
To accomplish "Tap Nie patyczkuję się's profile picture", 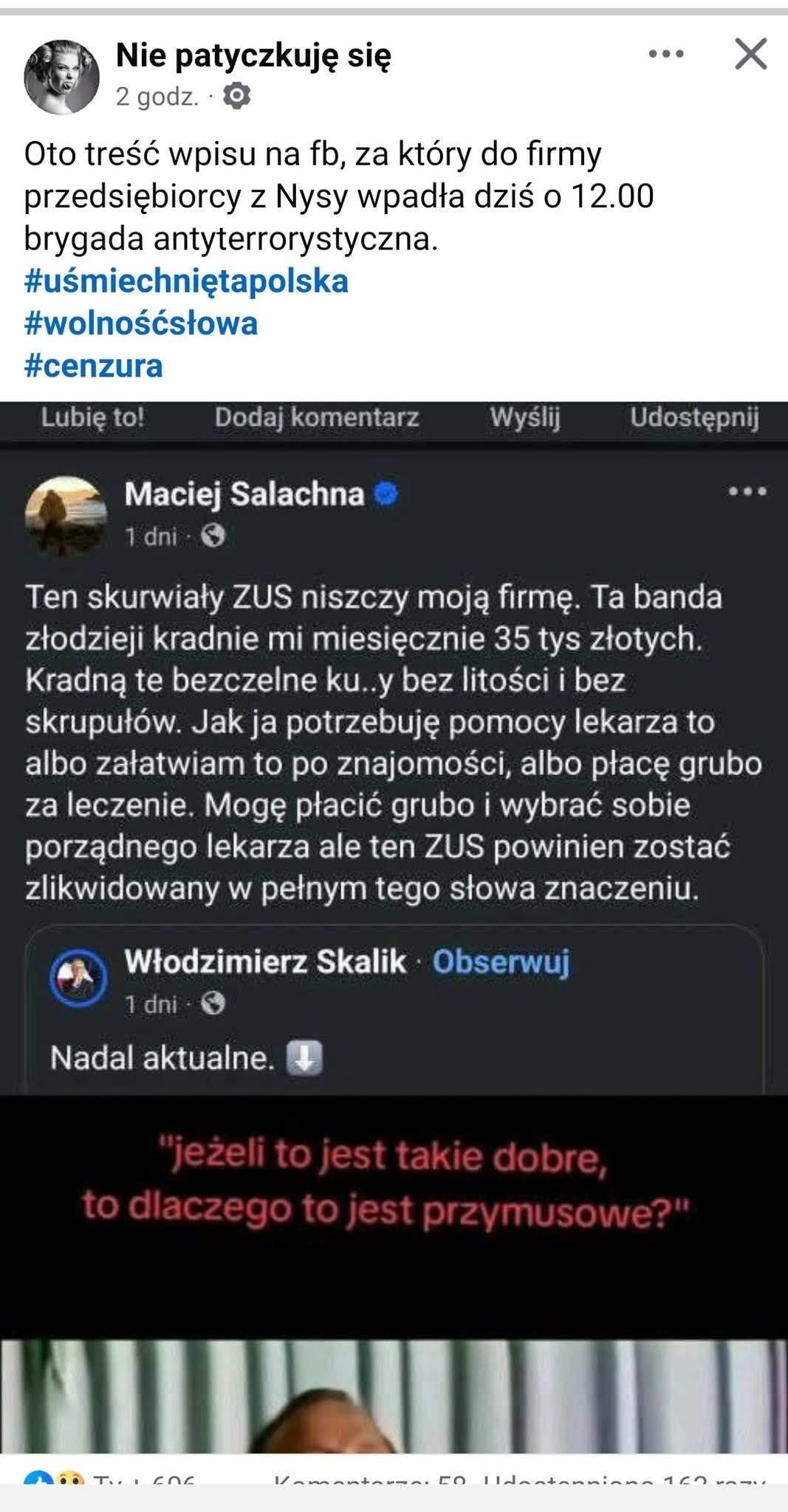I will [61, 77].
